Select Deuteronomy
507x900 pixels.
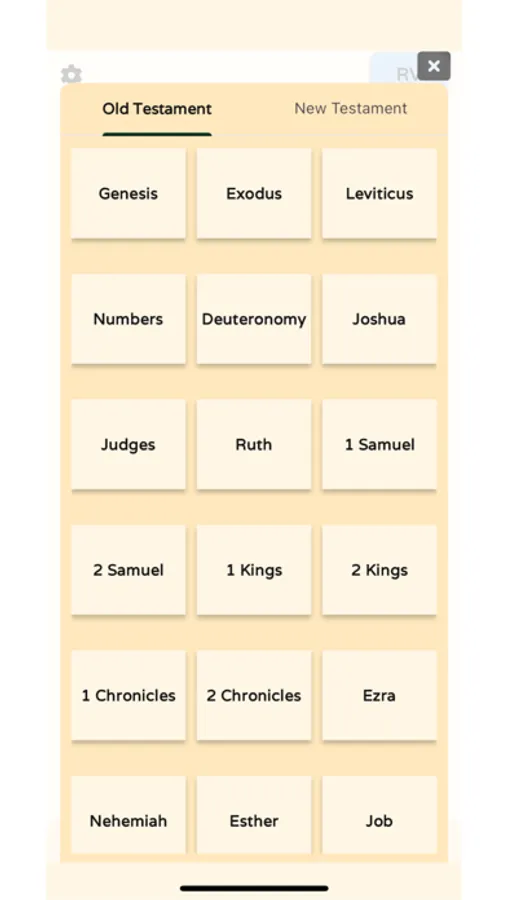(x=254, y=319)
